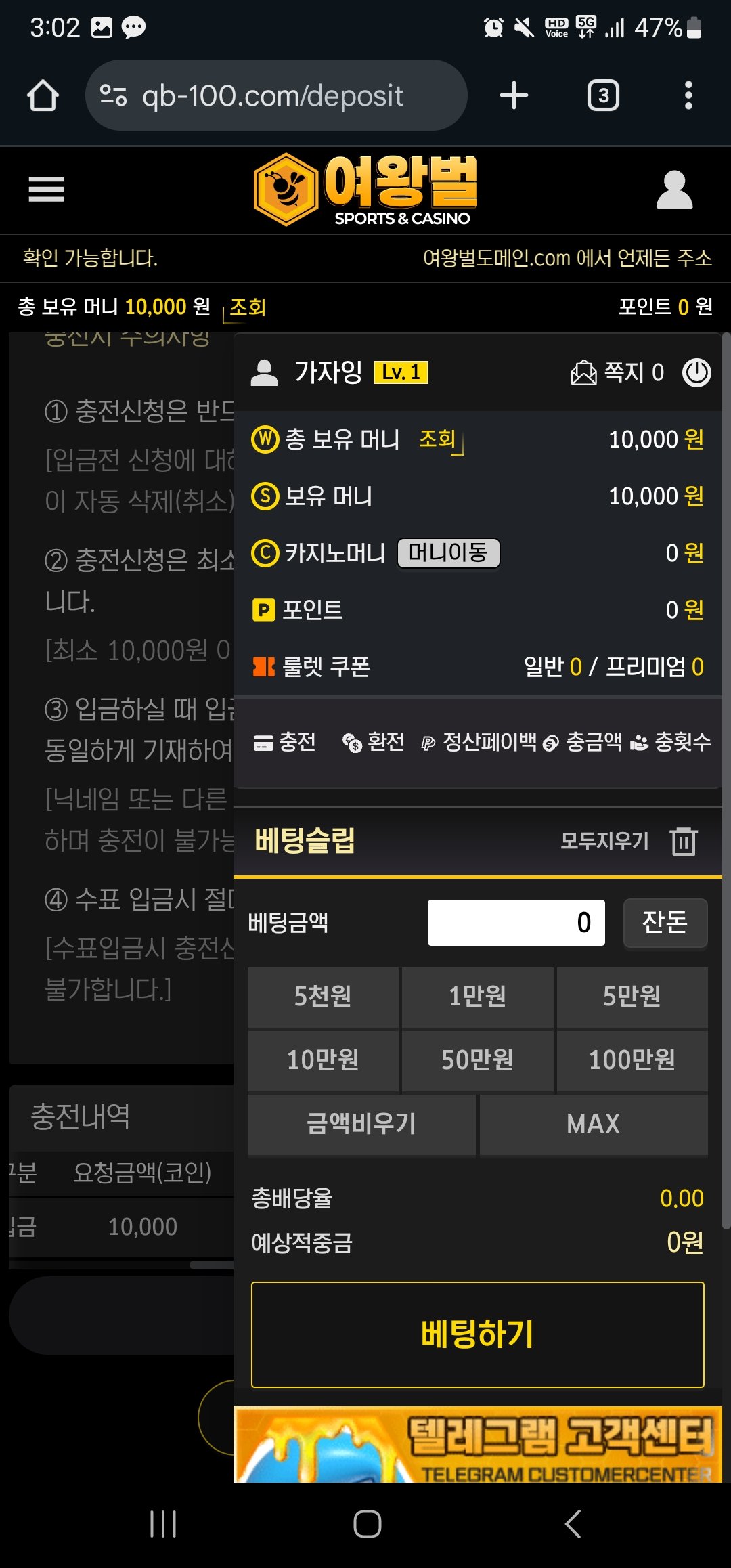This screenshot has width=731, height=1568.
Task: Select the 100만원 amount button
Action: click(632, 1060)
